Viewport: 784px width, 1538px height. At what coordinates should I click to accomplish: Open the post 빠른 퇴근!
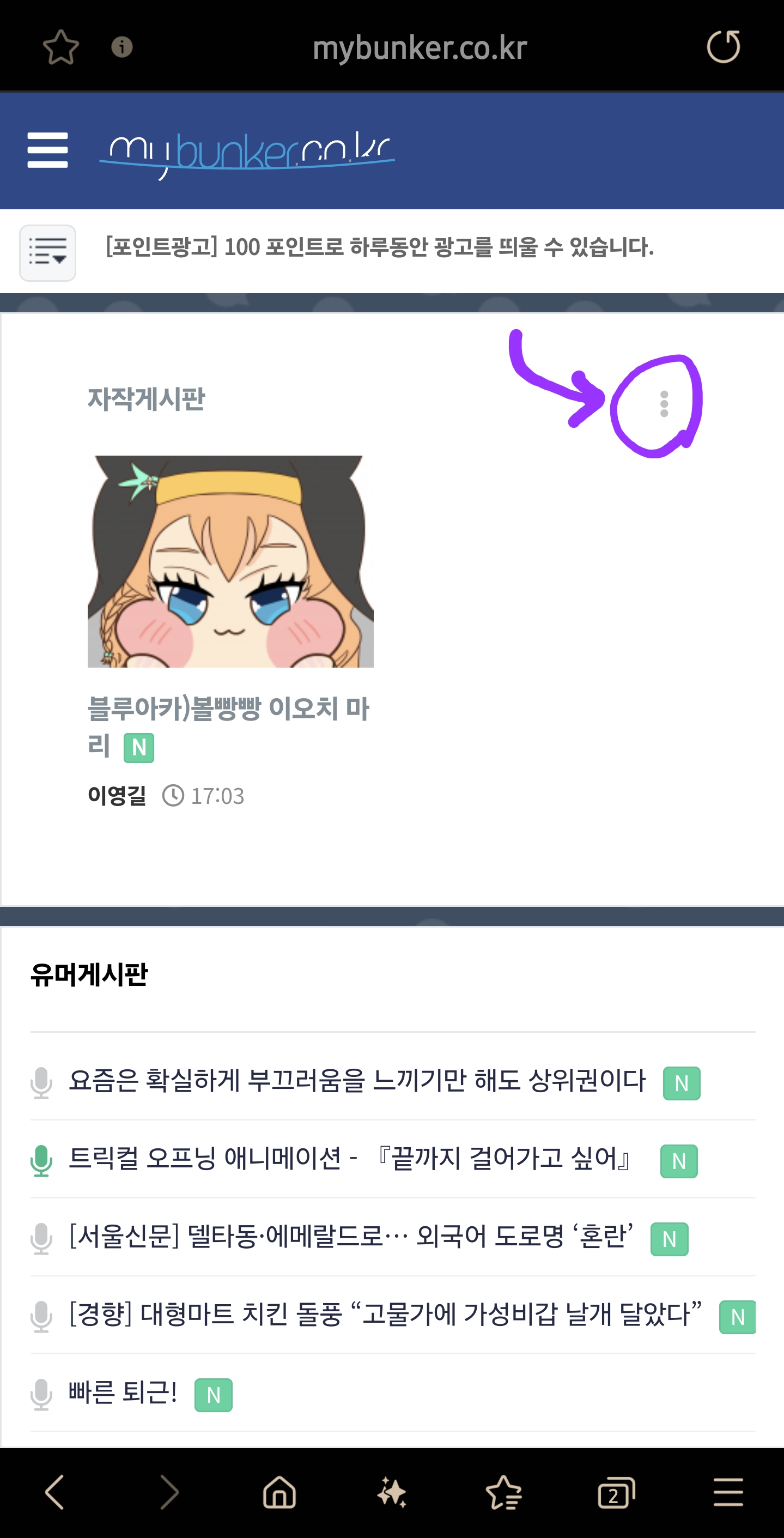click(x=123, y=1392)
